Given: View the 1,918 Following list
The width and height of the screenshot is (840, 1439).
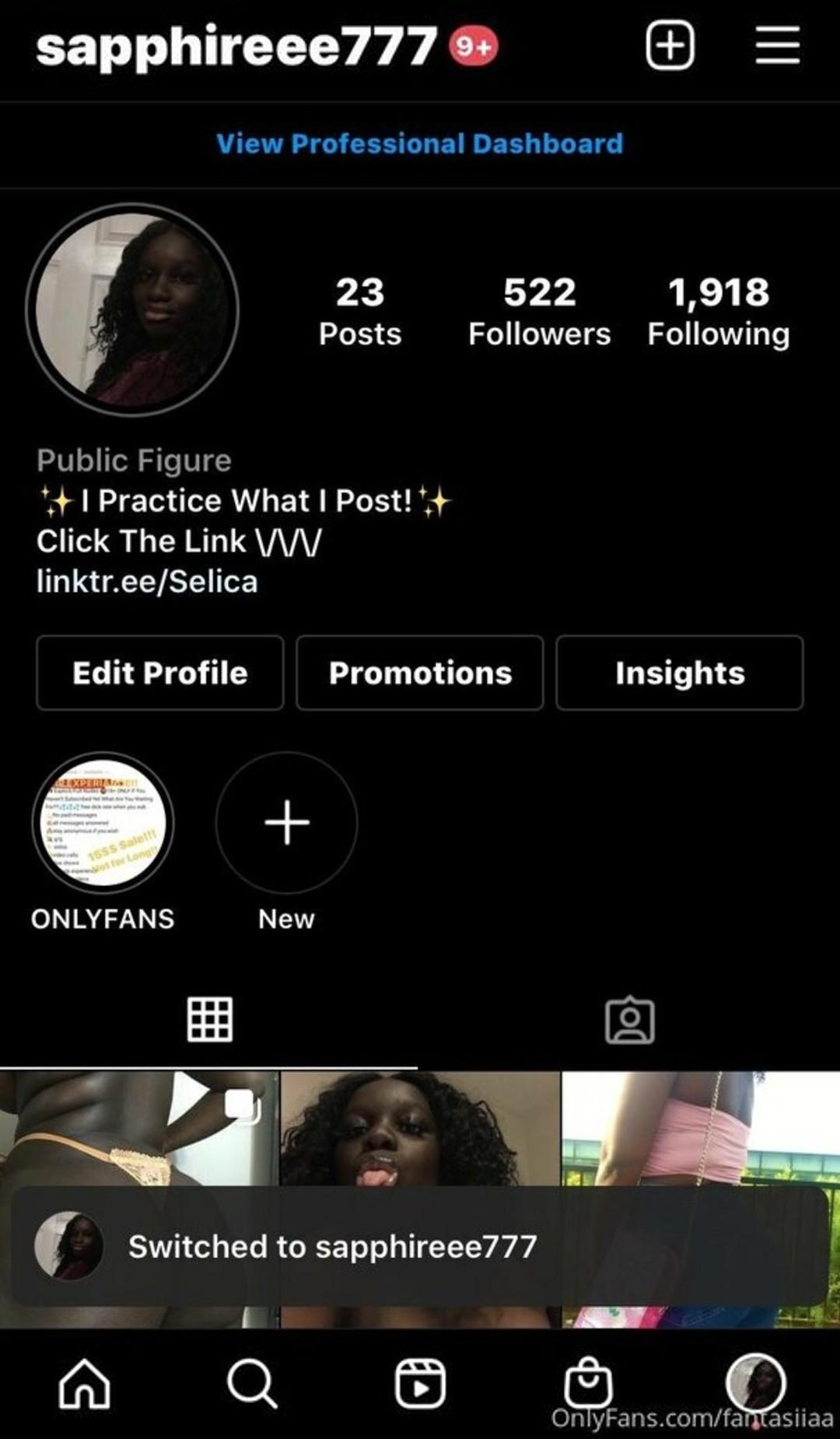Looking at the screenshot, I should [719, 311].
